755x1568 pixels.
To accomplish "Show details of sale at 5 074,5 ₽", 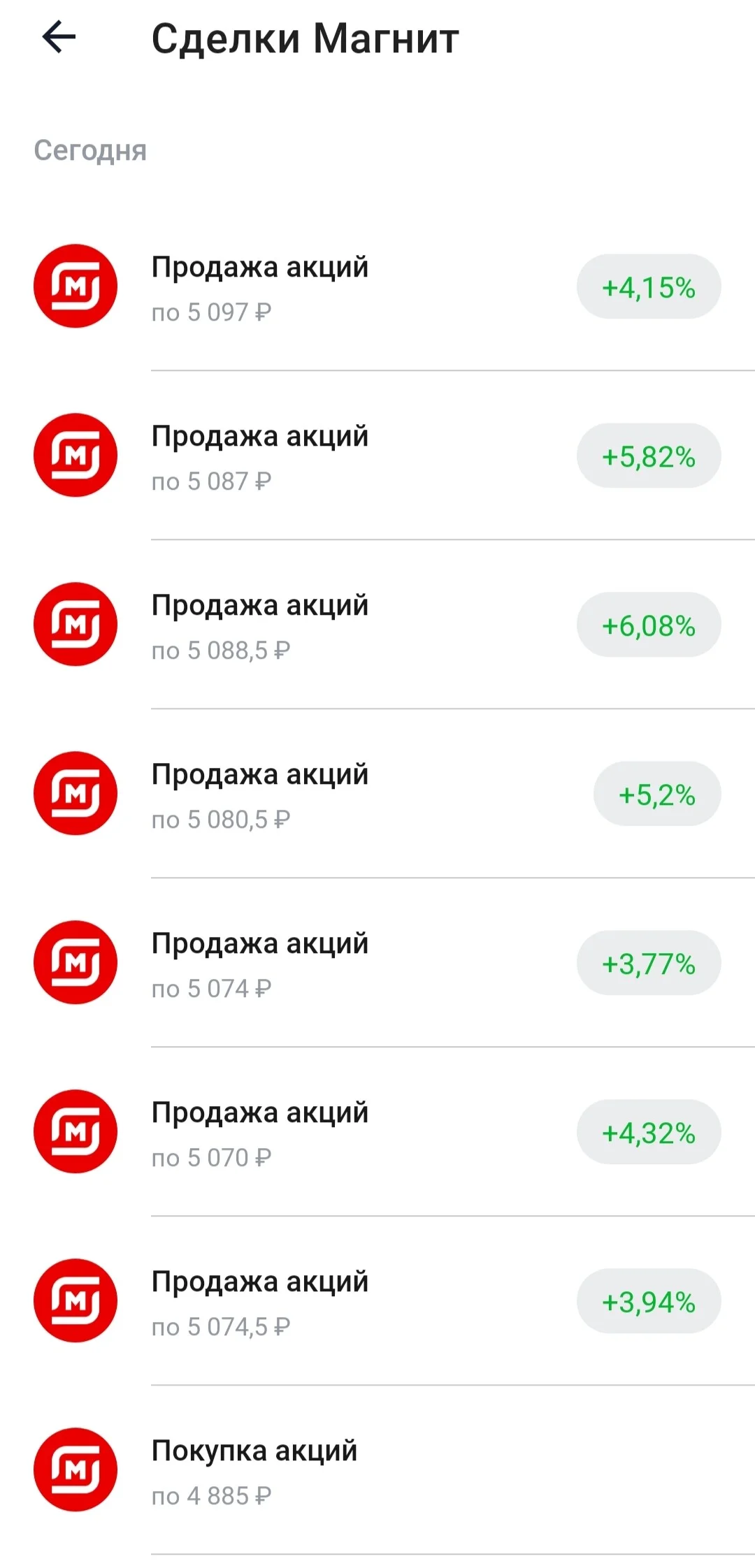I will 377,1301.
